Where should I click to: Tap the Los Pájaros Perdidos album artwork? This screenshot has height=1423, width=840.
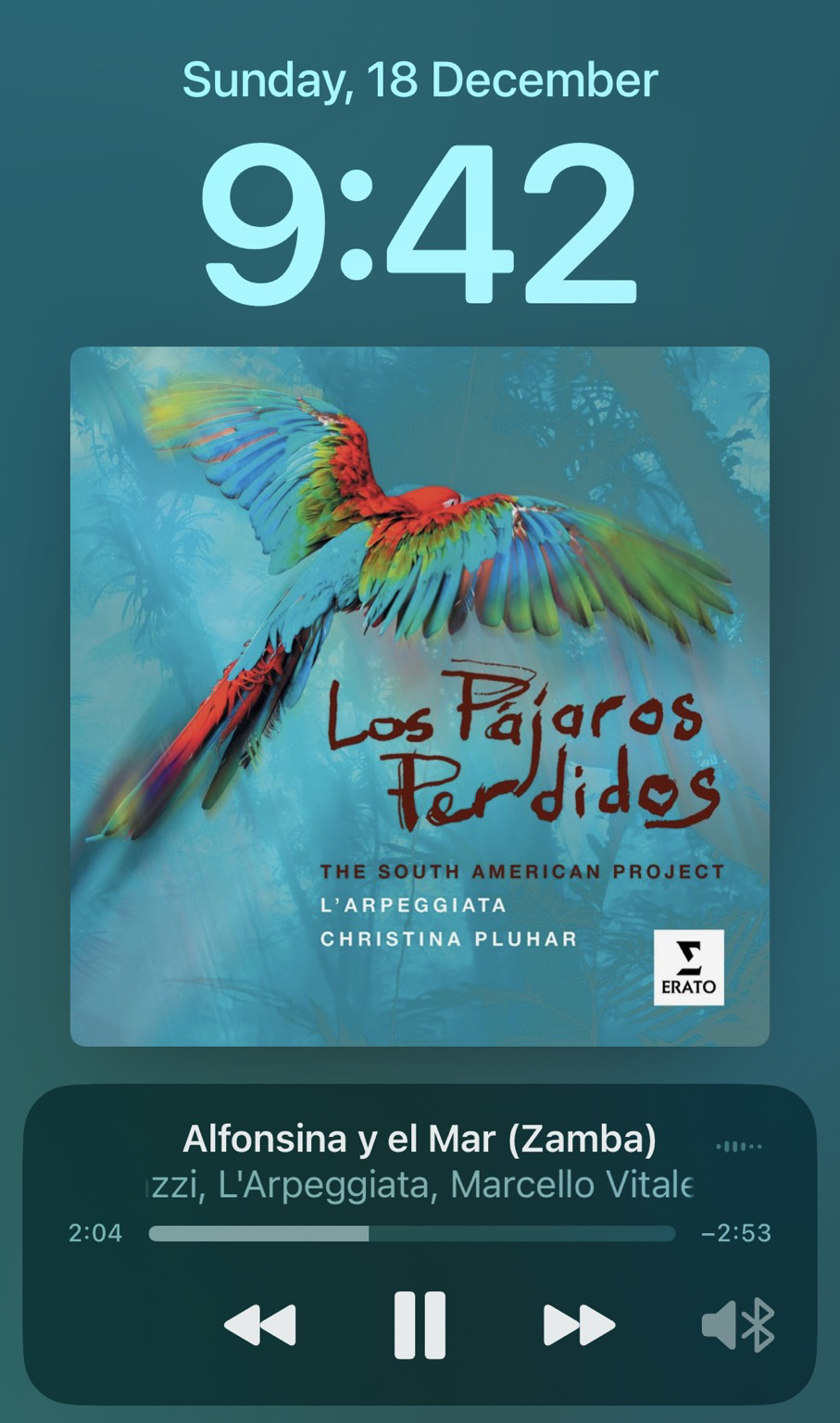[x=420, y=696]
